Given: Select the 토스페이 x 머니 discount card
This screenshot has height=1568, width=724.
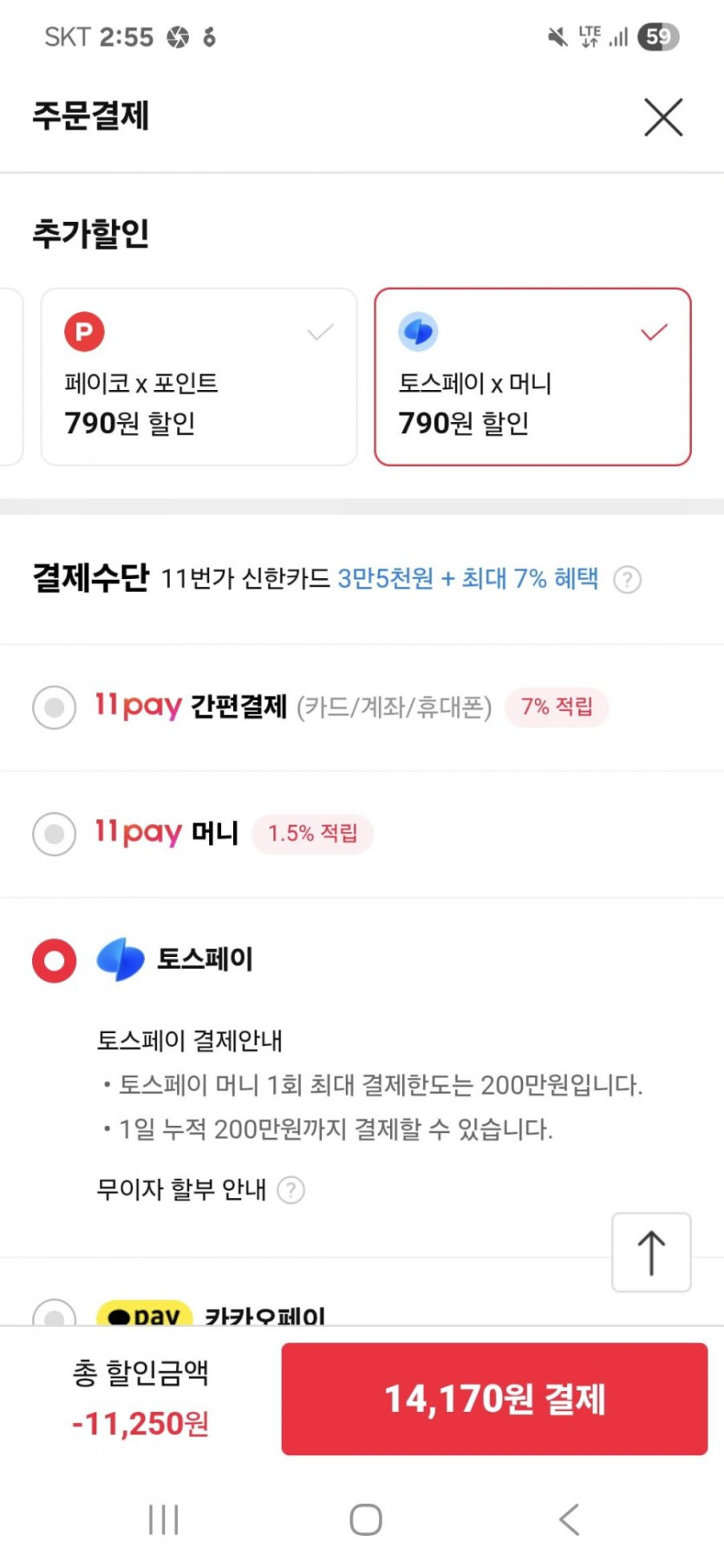Looking at the screenshot, I should pos(532,377).
